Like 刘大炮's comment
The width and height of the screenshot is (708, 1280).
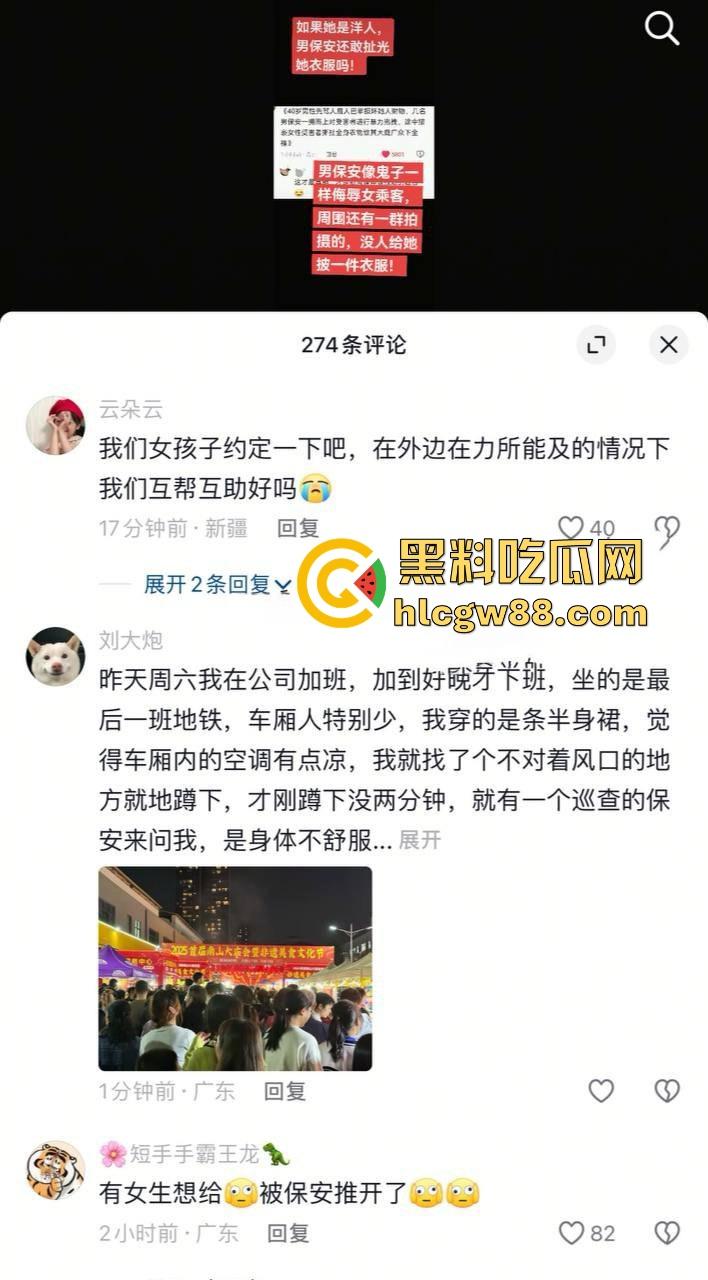(601, 1090)
